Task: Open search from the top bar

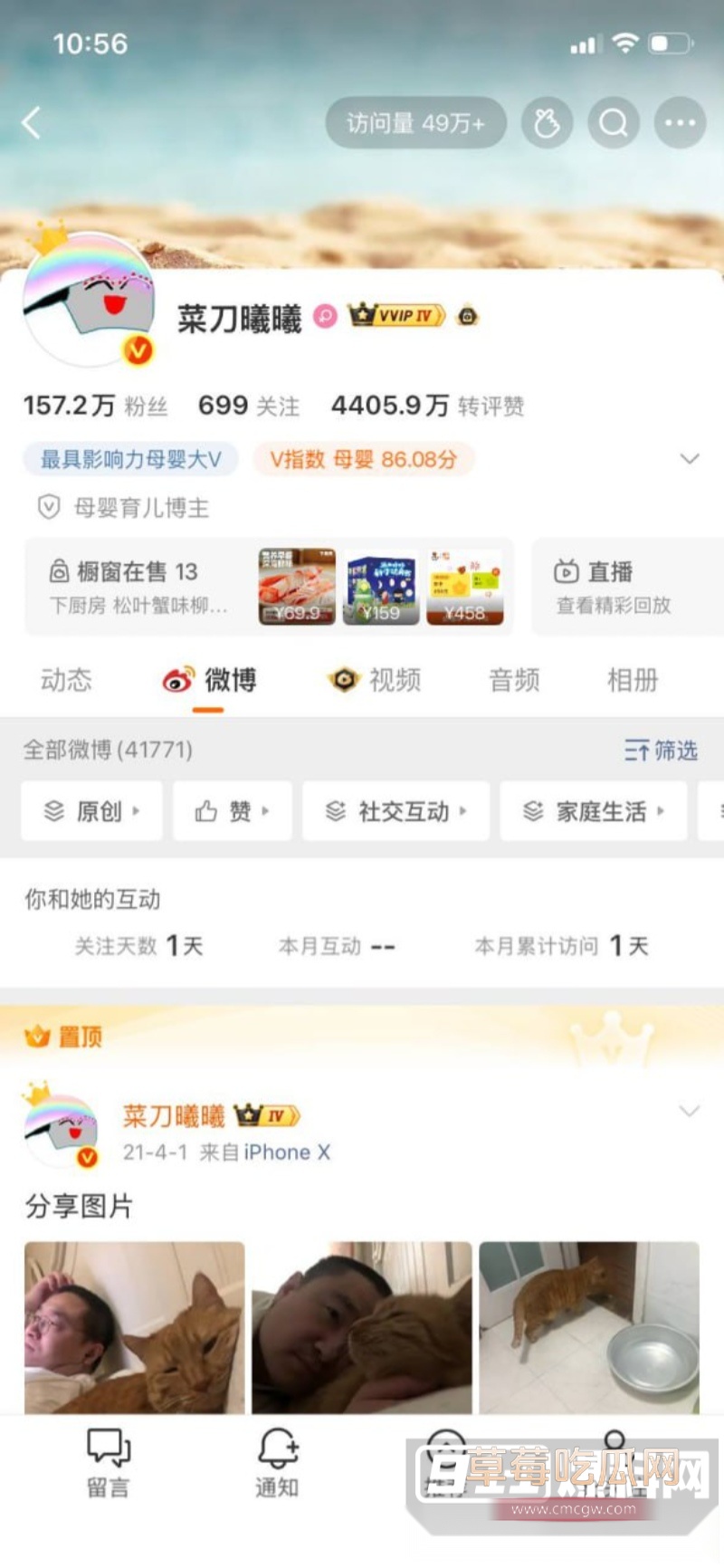Action: point(614,122)
